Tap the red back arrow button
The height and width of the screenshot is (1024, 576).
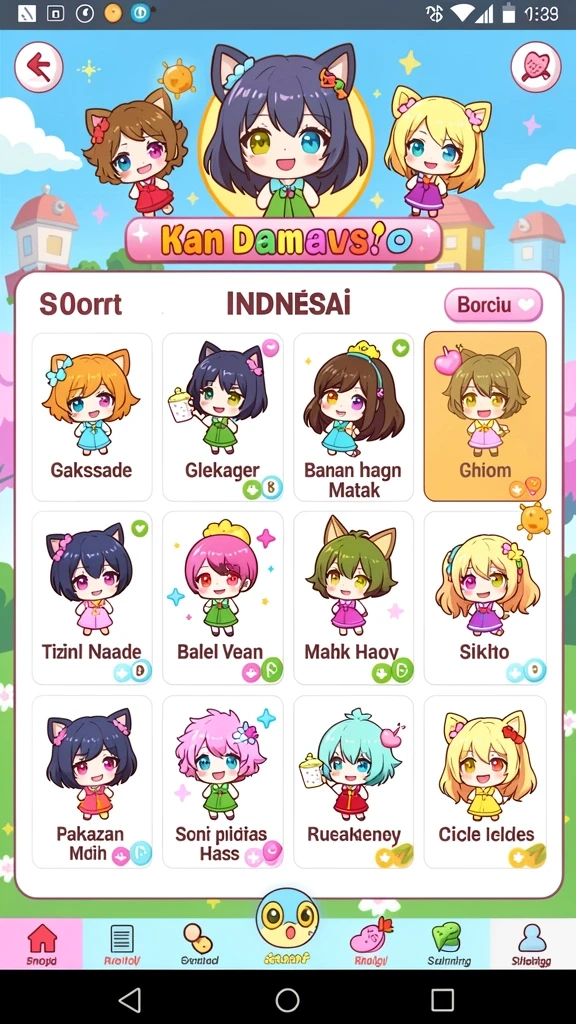pos(39,66)
